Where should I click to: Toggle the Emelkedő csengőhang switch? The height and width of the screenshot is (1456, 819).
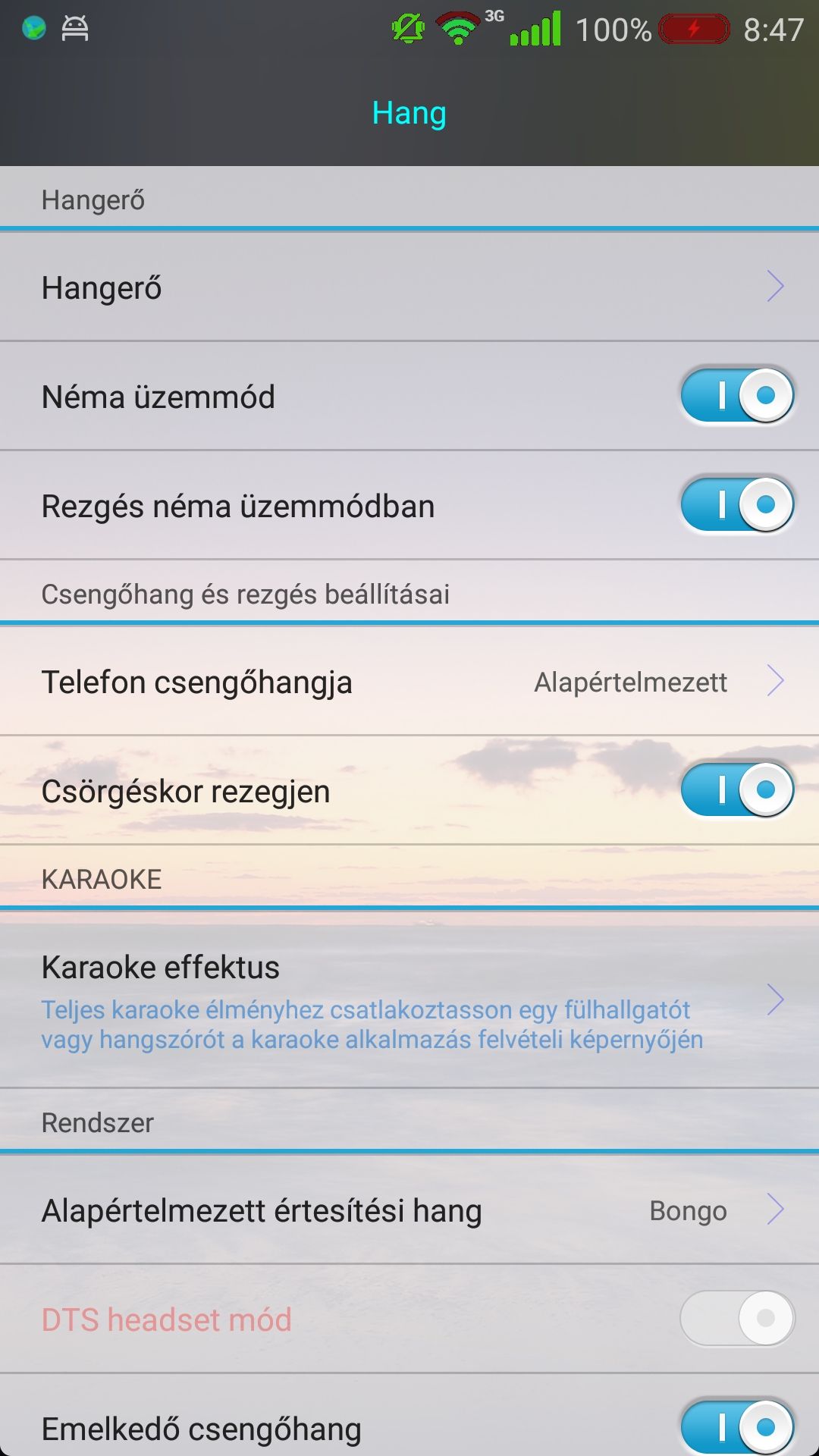[x=737, y=1427]
